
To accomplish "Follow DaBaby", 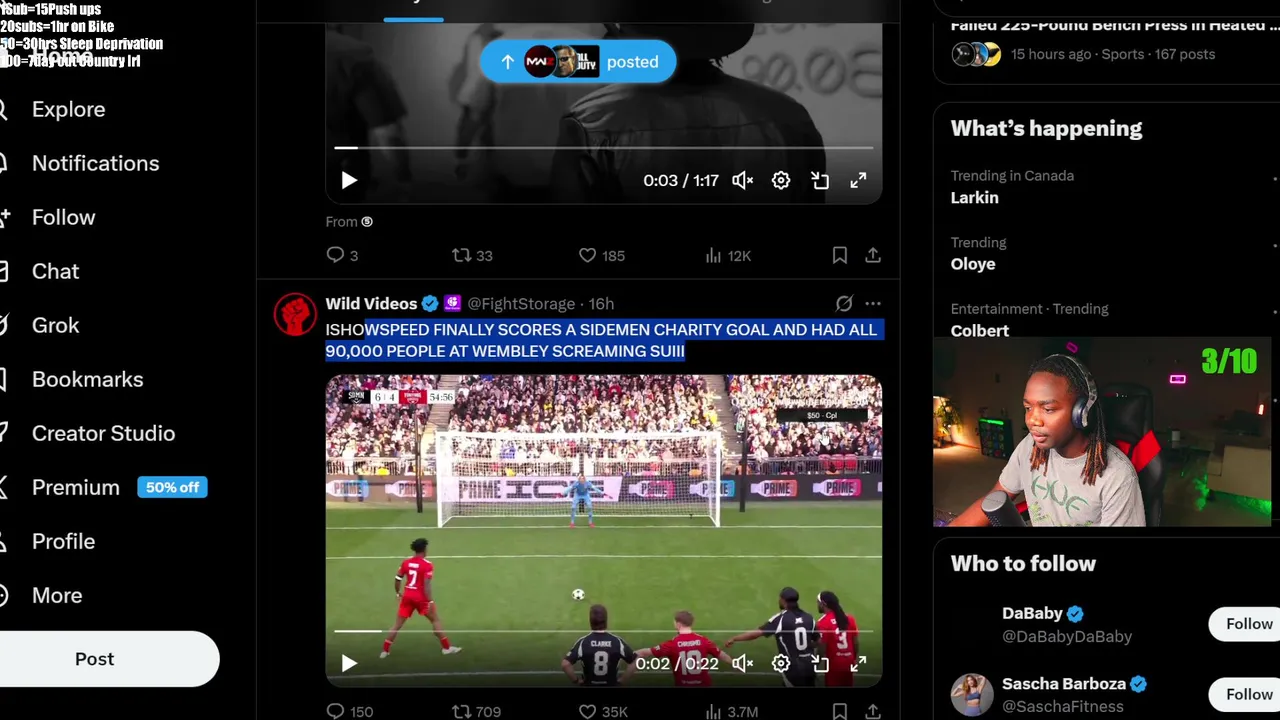I will click(x=1249, y=624).
